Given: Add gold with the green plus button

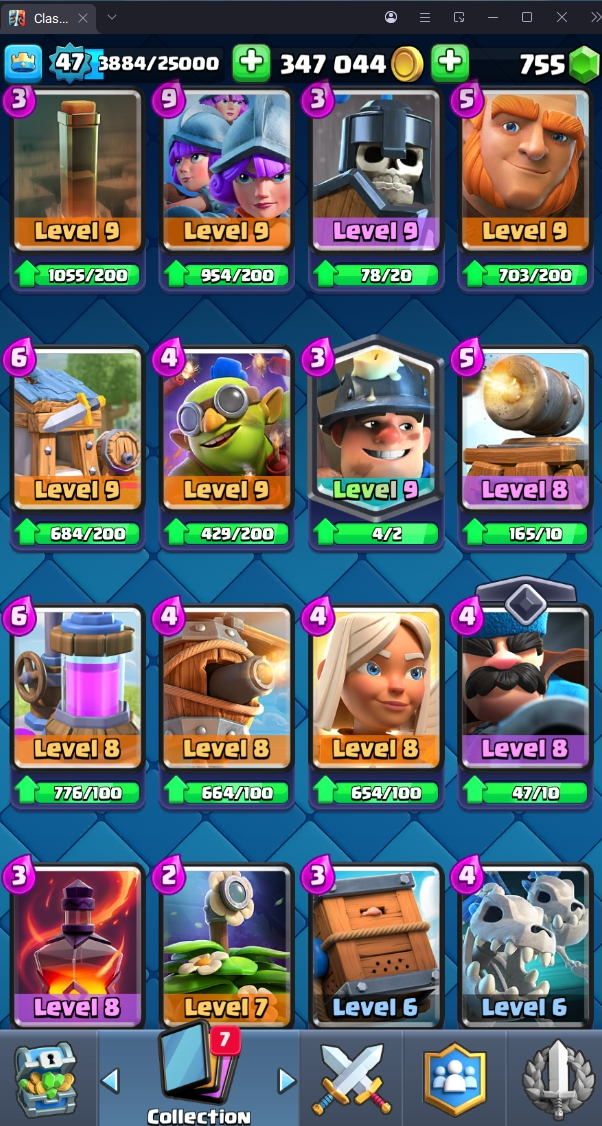Looking at the screenshot, I should pos(450,64).
